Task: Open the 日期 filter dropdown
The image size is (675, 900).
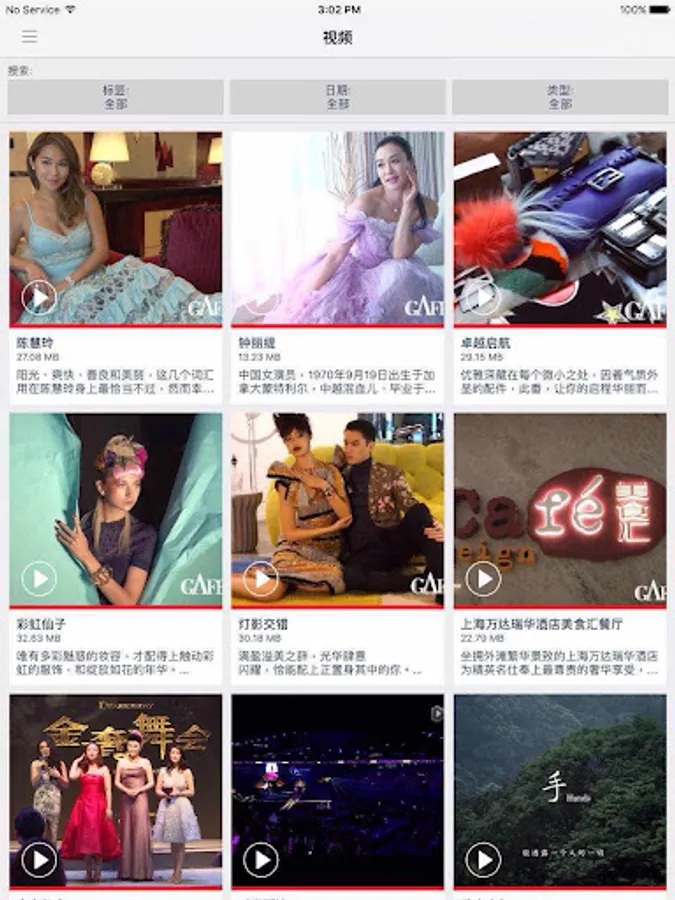Action: tap(338, 97)
